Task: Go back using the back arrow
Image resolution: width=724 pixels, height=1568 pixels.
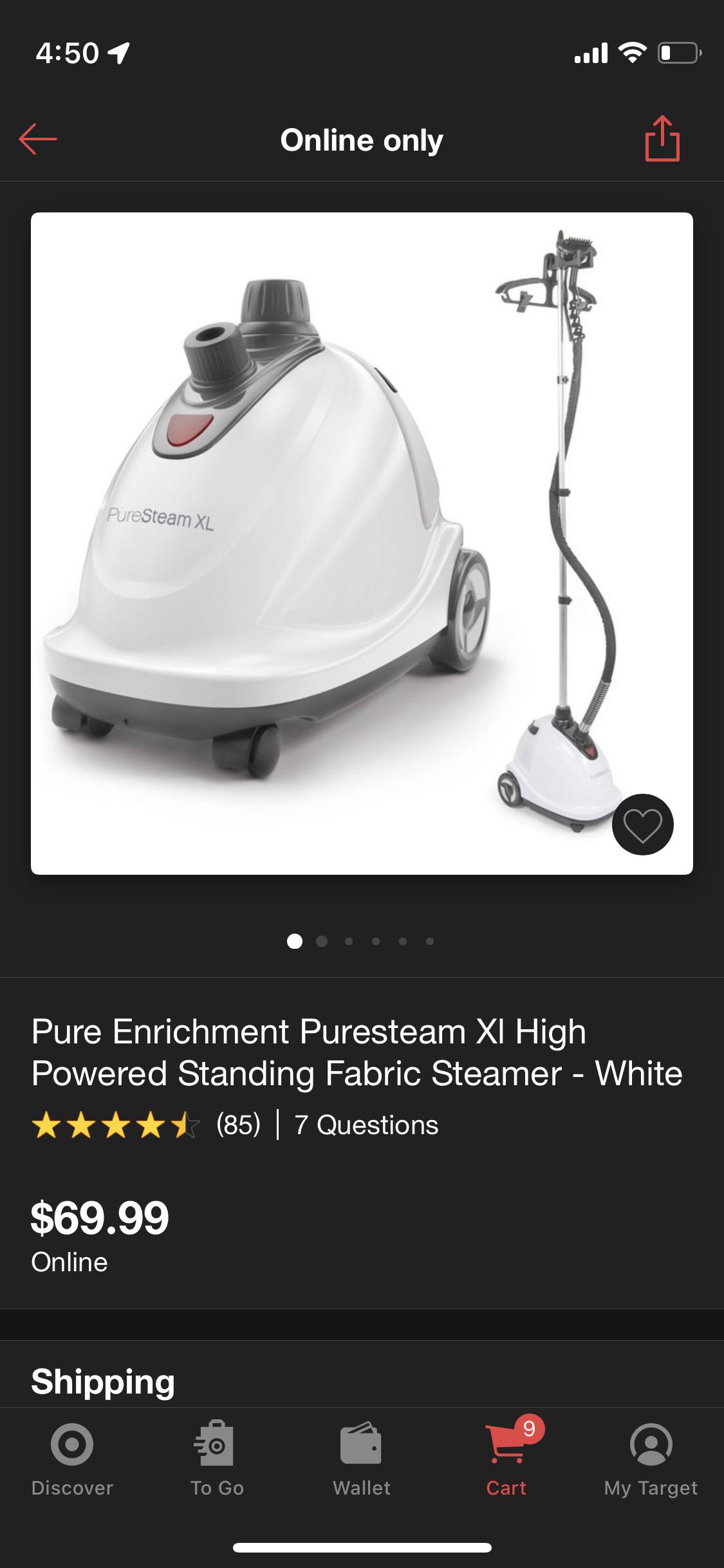Action: point(39,140)
